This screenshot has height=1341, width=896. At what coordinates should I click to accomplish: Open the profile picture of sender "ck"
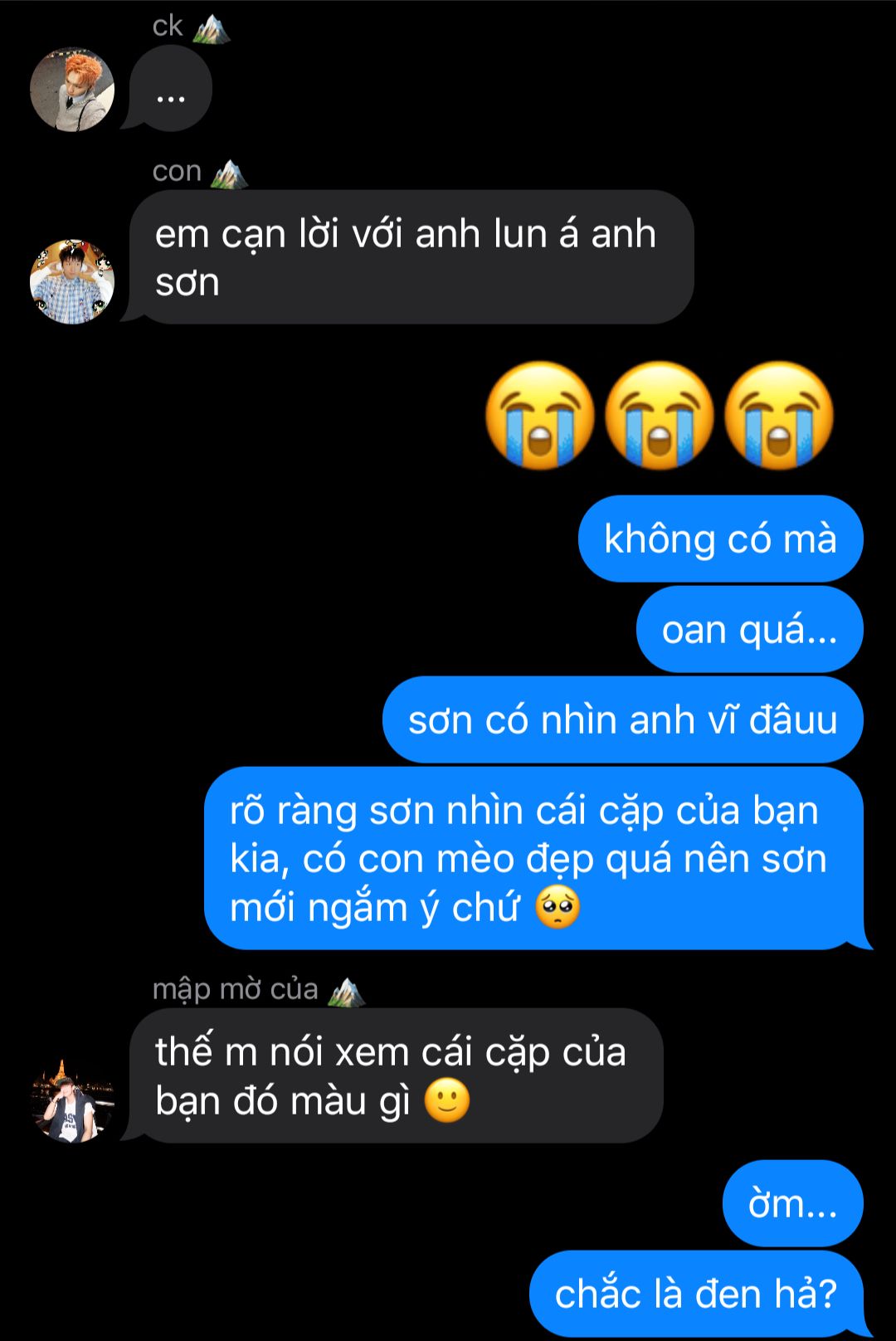click(x=72, y=90)
